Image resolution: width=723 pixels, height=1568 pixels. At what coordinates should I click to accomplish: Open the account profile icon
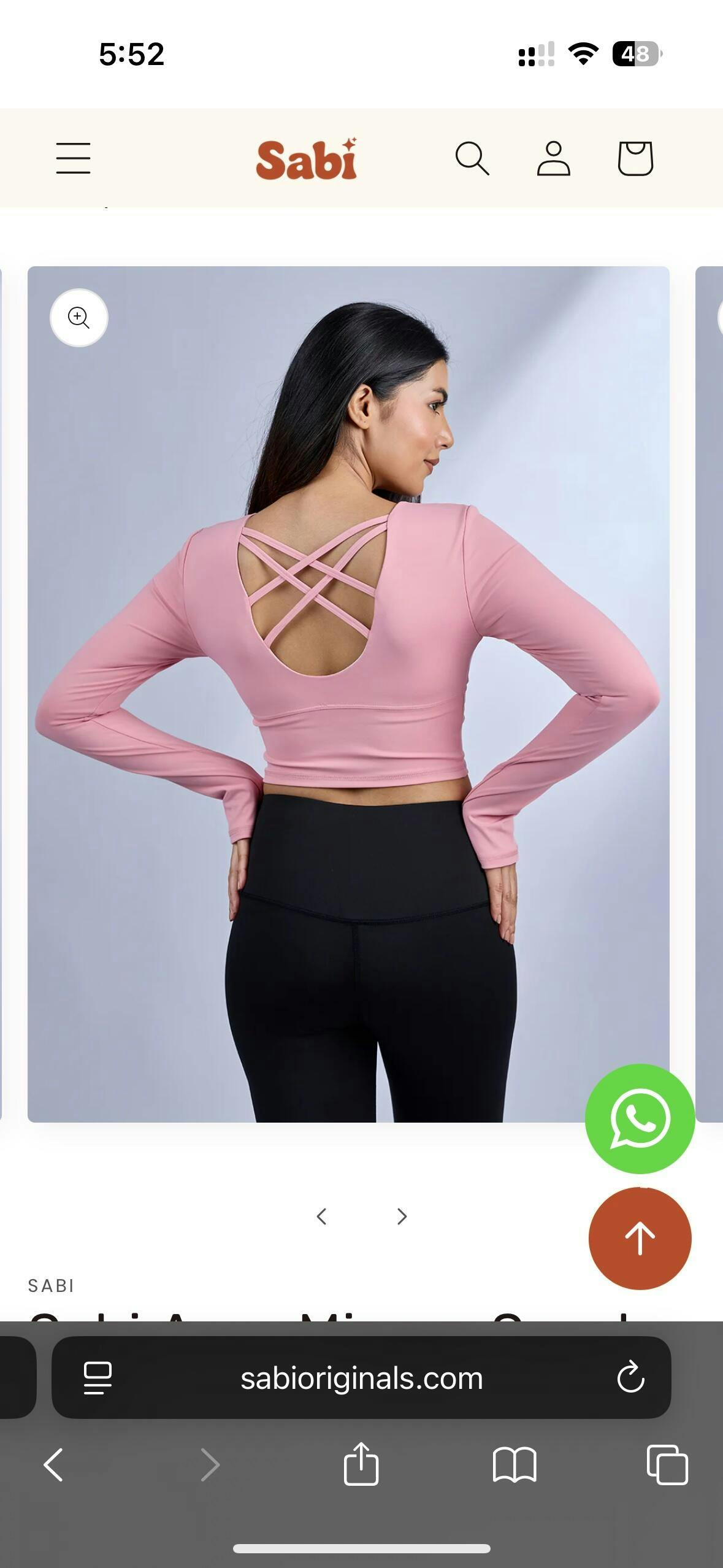553,158
